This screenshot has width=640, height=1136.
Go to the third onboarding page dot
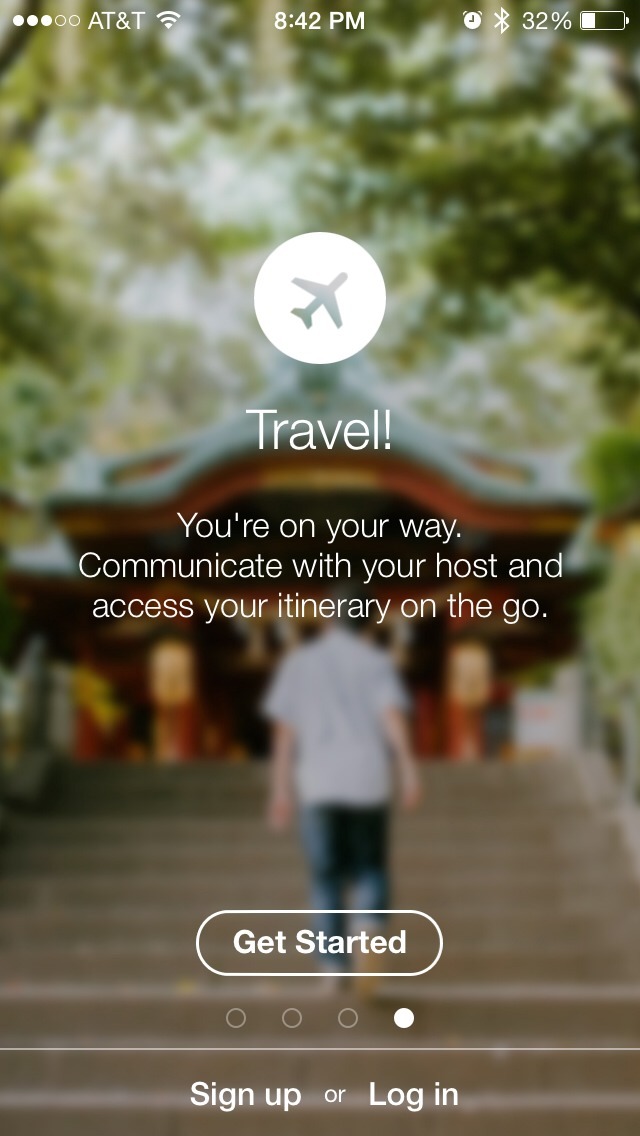coord(348,1018)
